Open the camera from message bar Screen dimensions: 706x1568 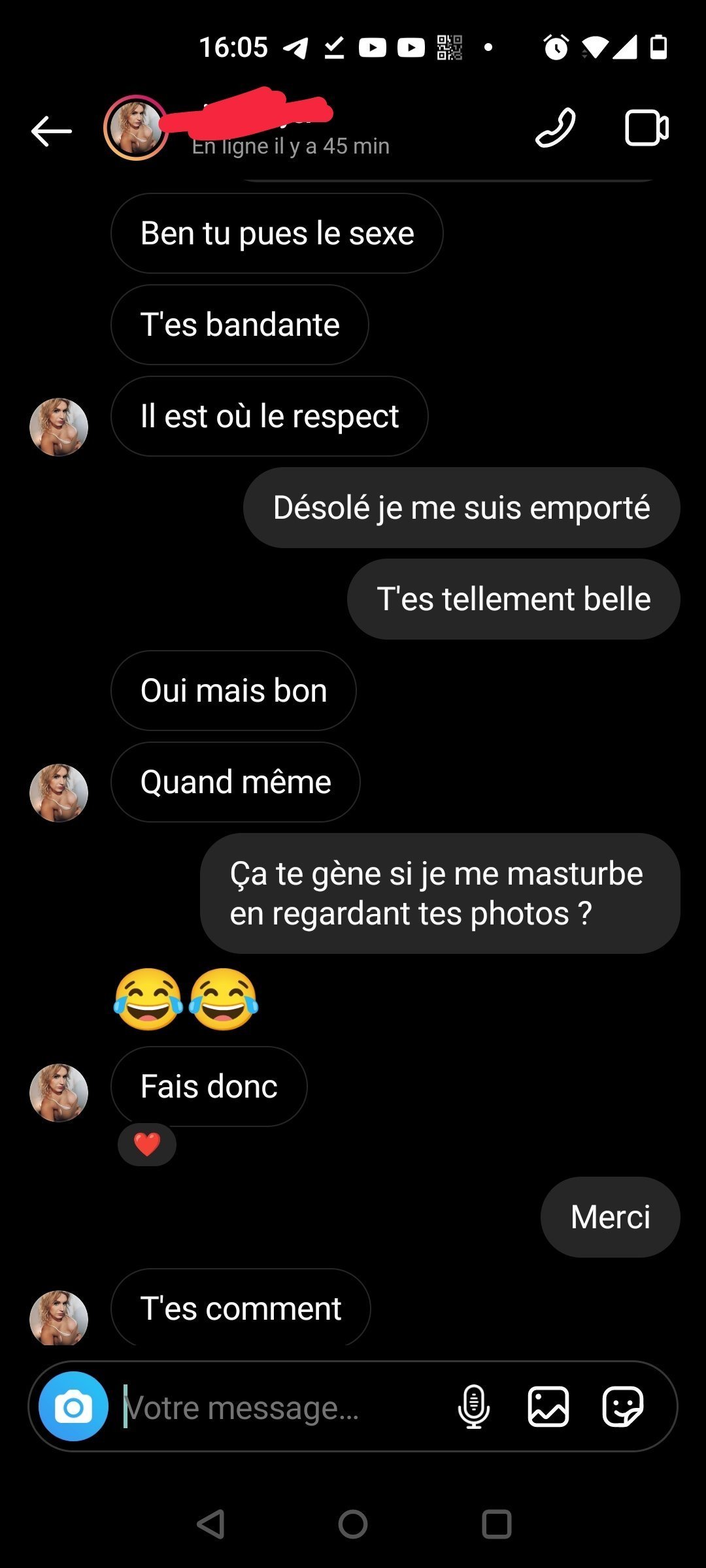tap(73, 1407)
